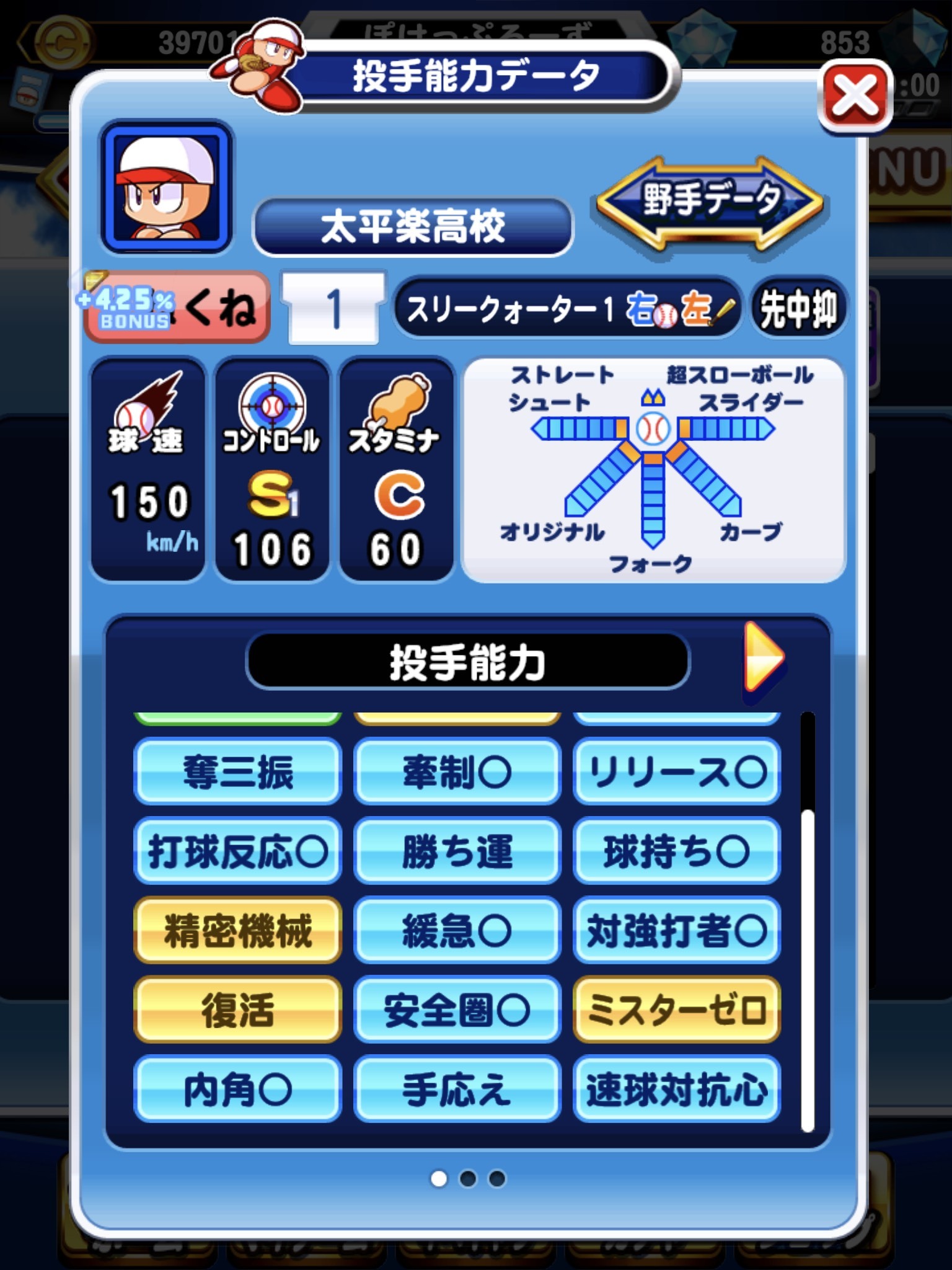The image size is (952, 1270).
Task: Select the 牽制○ ability chip
Action: tap(457, 771)
